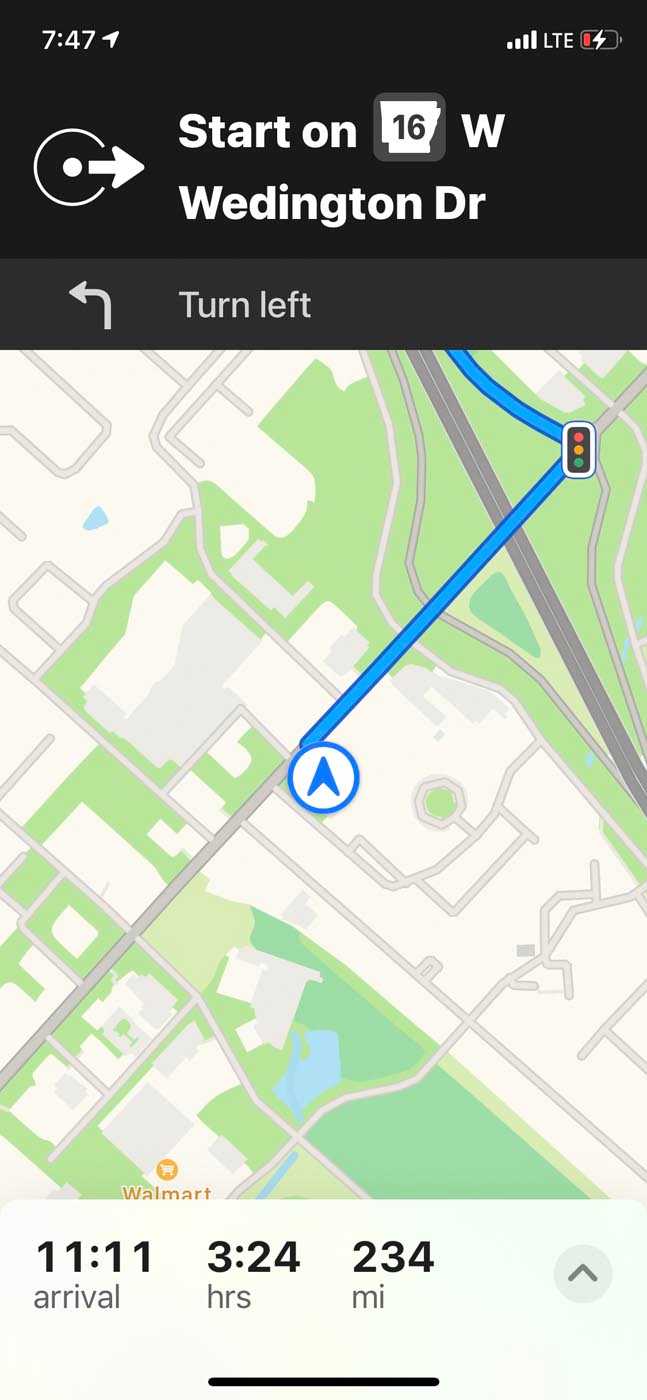Tap the Walmart place marker on map
This screenshot has height=1400, width=647.
(x=167, y=1171)
